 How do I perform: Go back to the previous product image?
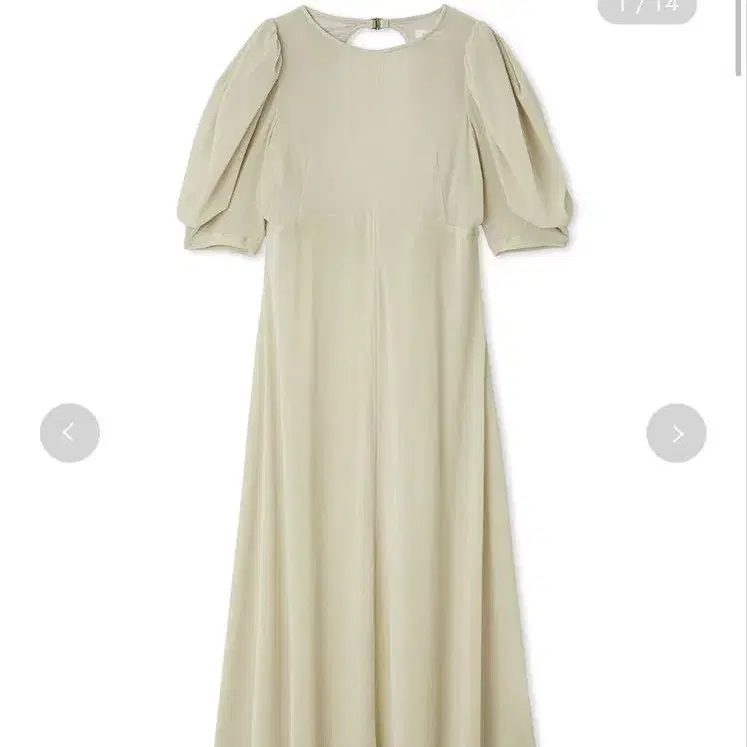(70, 433)
